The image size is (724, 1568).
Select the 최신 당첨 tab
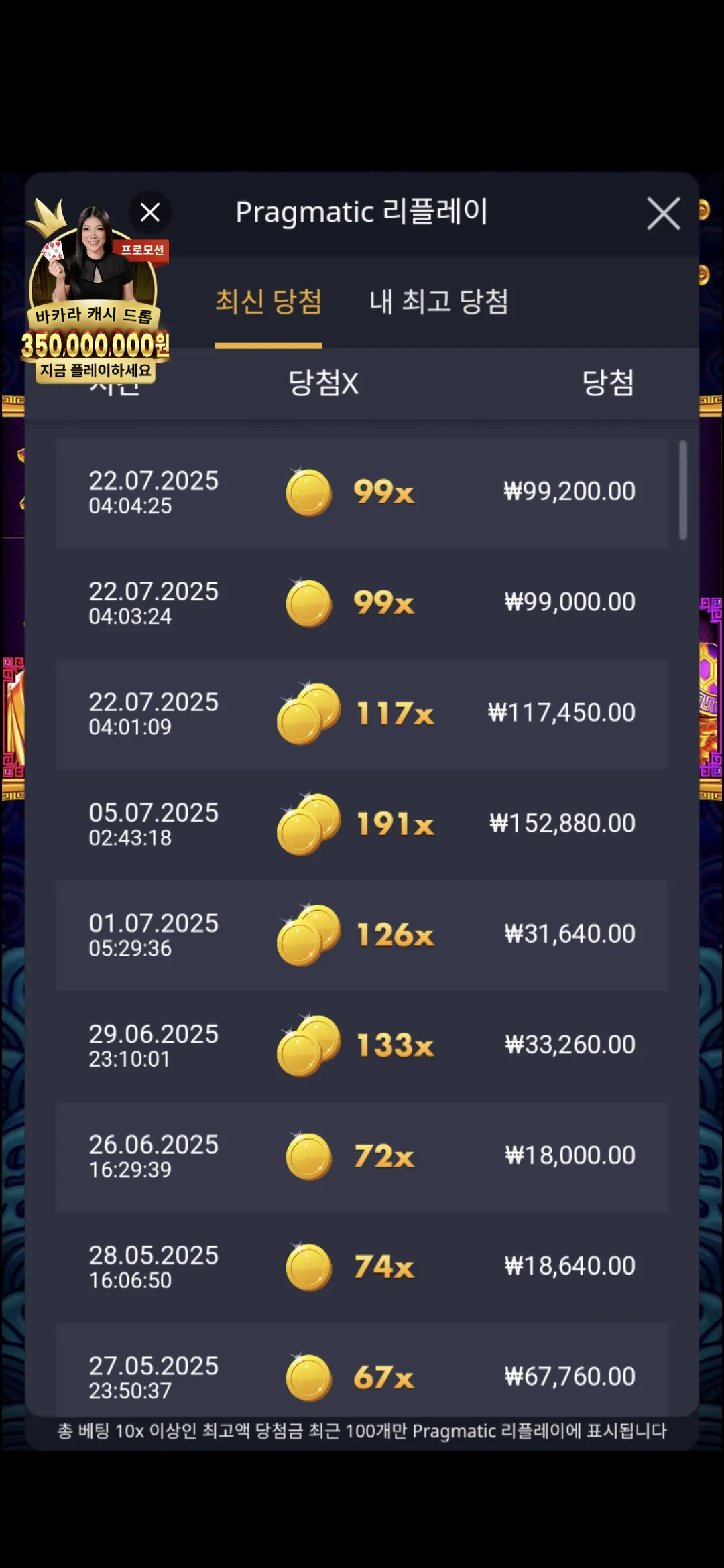click(x=268, y=302)
